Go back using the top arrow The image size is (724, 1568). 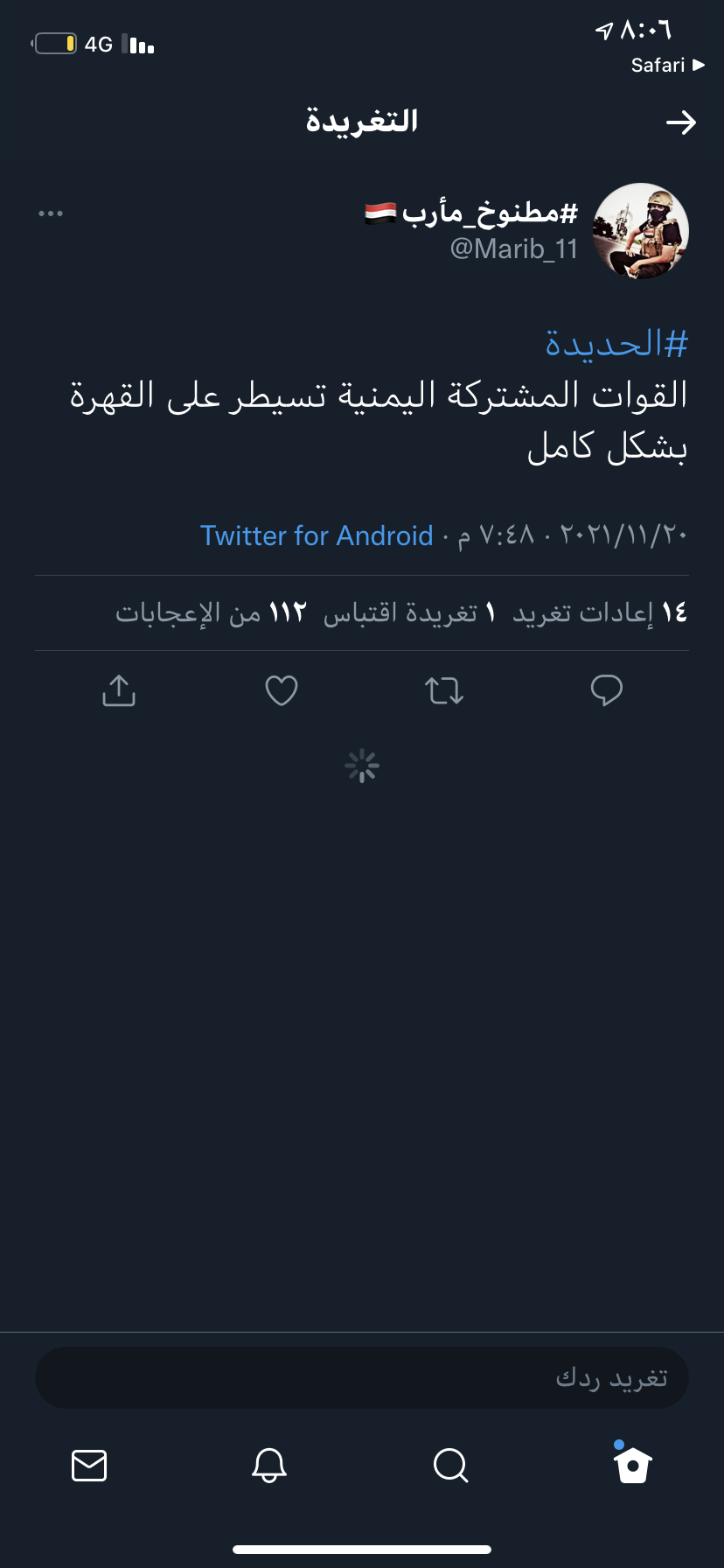680,122
